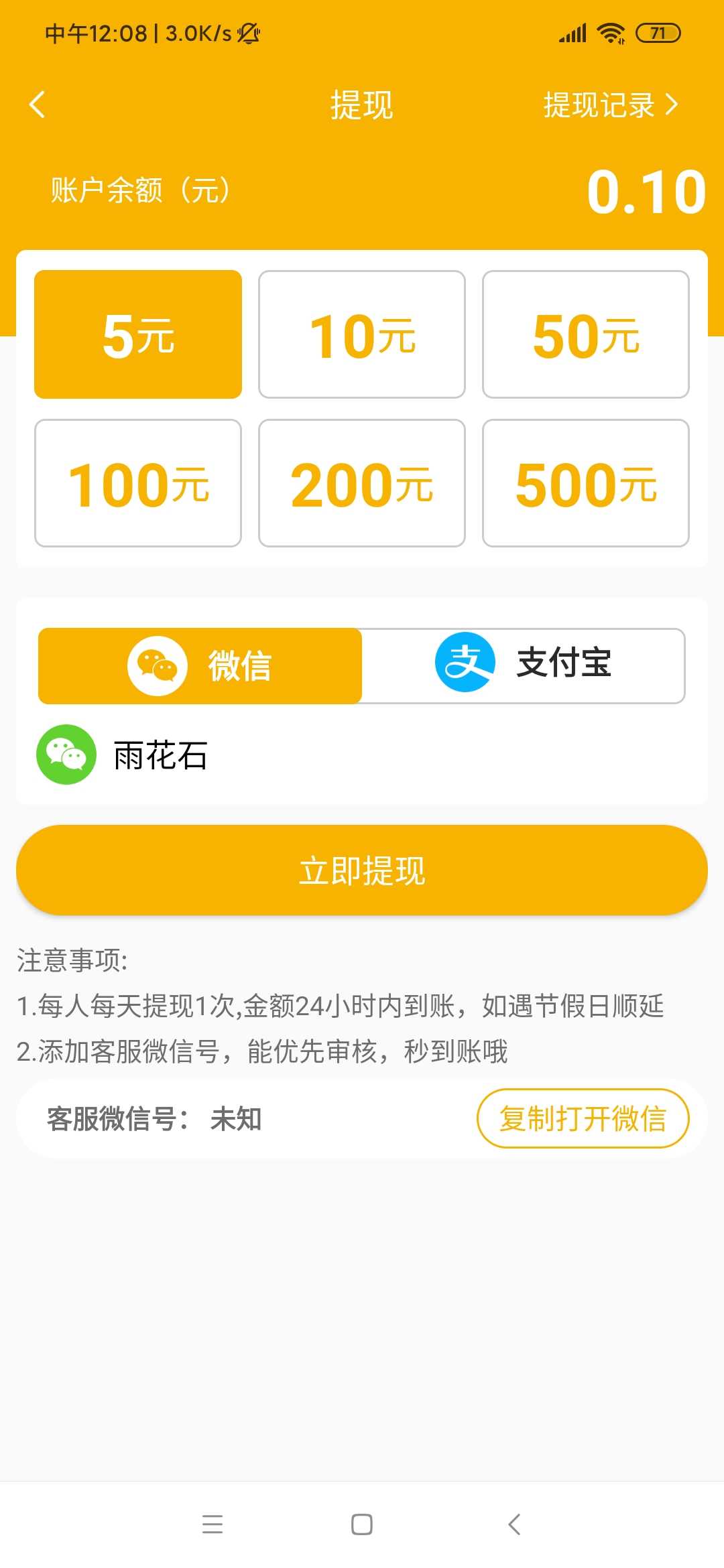Switch payment method to 微信

click(200, 666)
